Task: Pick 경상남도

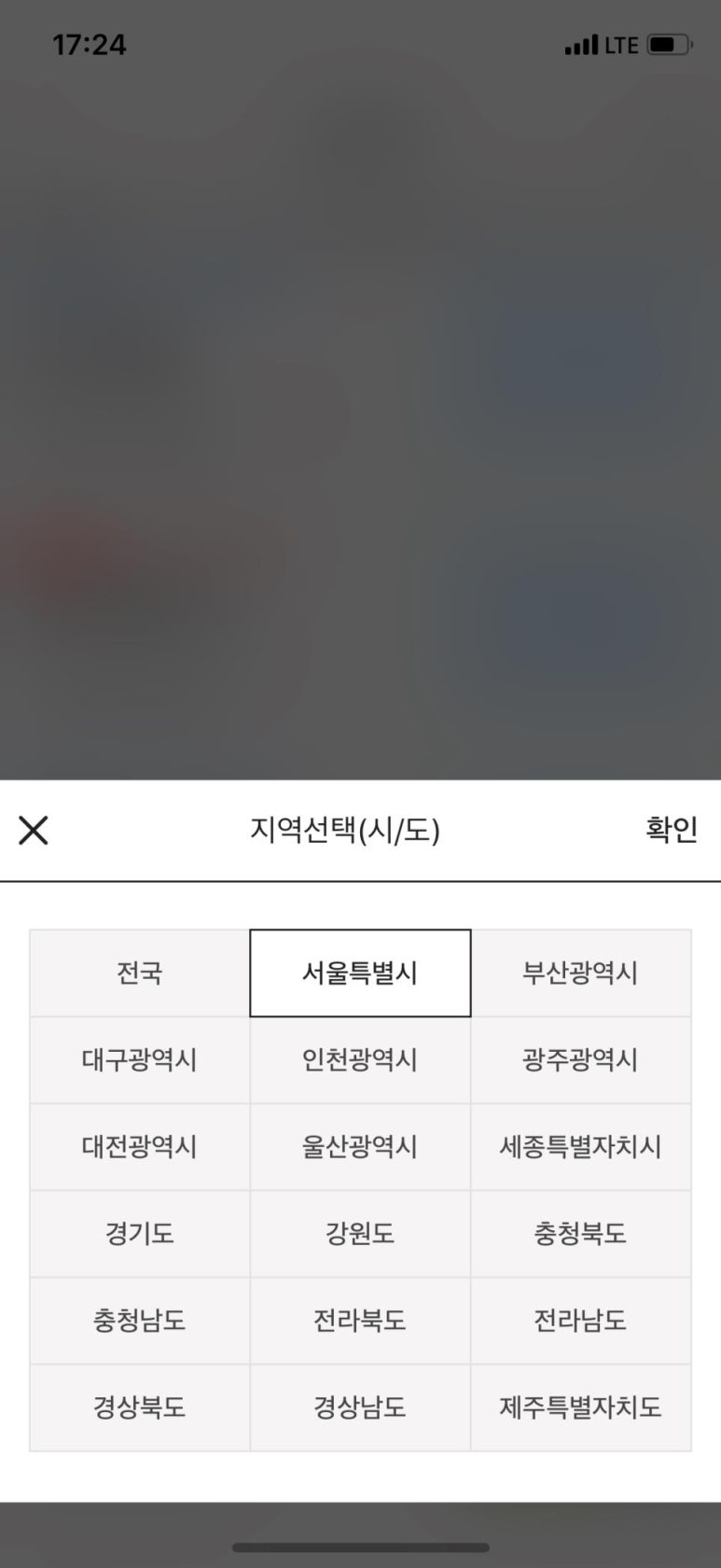Action: point(360,1407)
